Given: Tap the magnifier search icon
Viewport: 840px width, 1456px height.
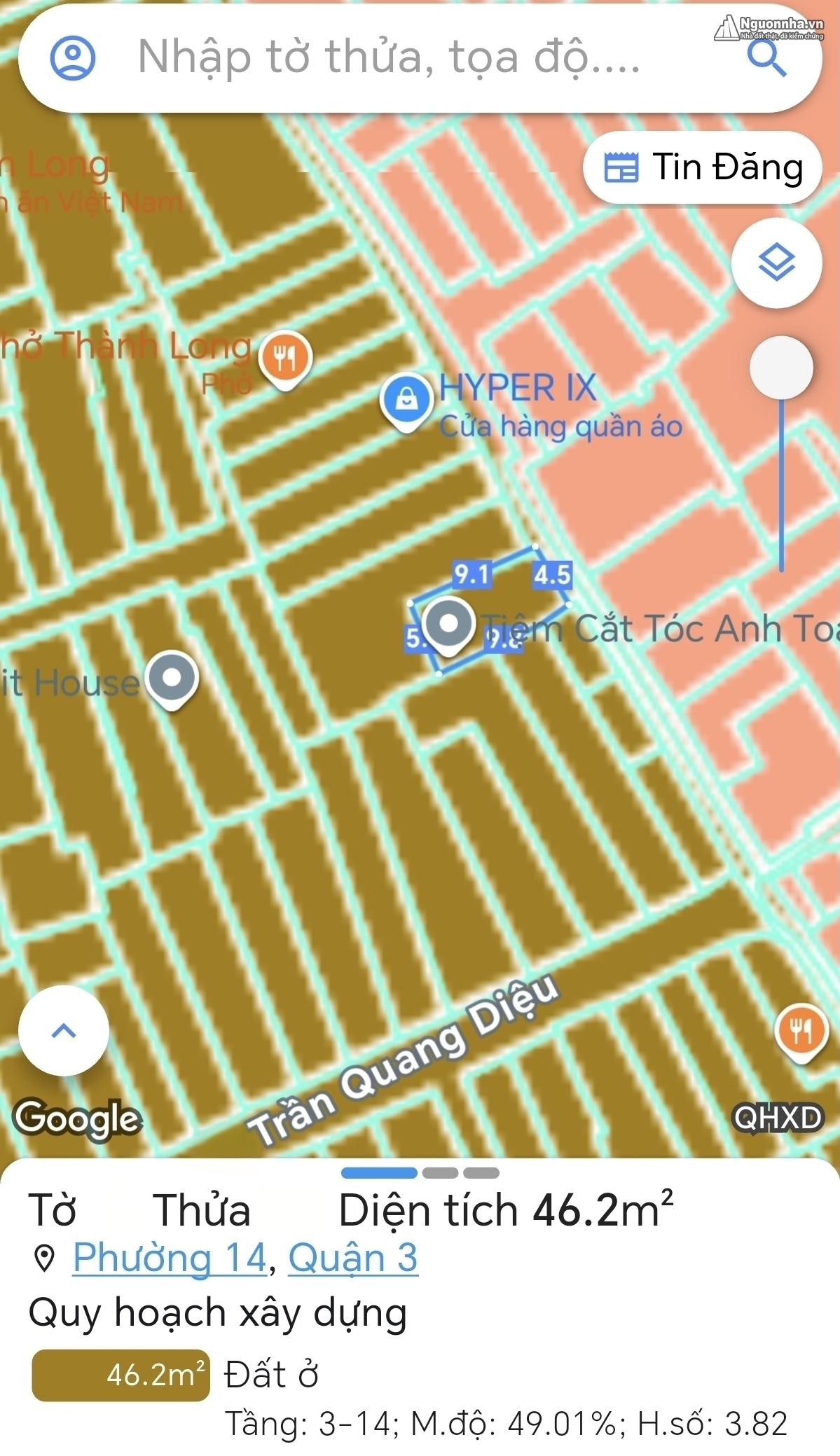Looking at the screenshot, I should point(766,58).
